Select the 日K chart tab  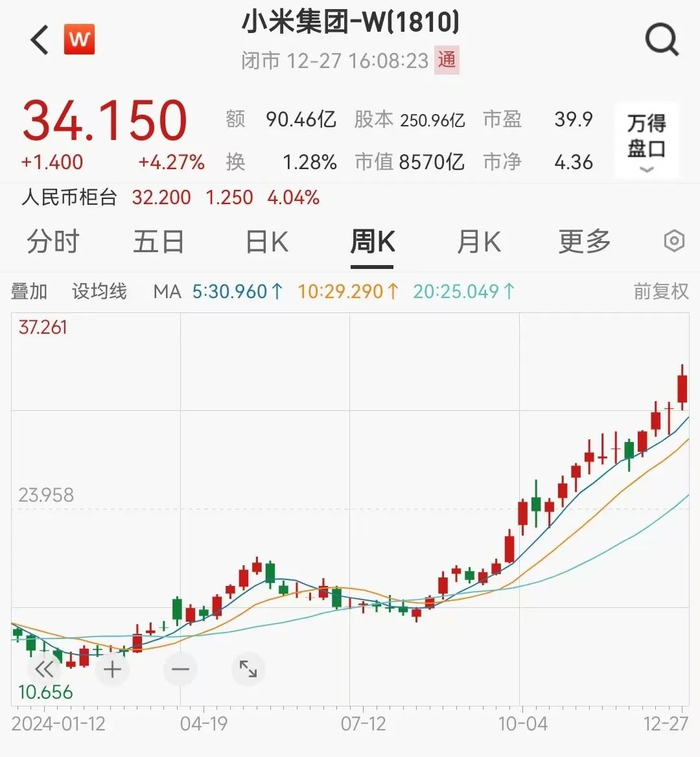(x=267, y=241)
